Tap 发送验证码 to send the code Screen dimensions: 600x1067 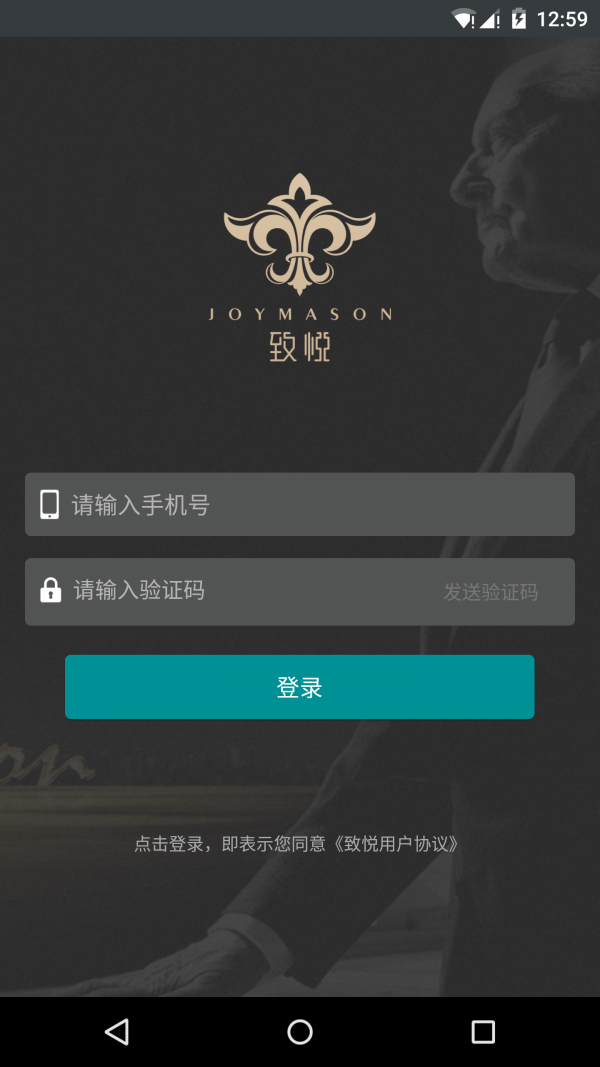pos(491,592)
